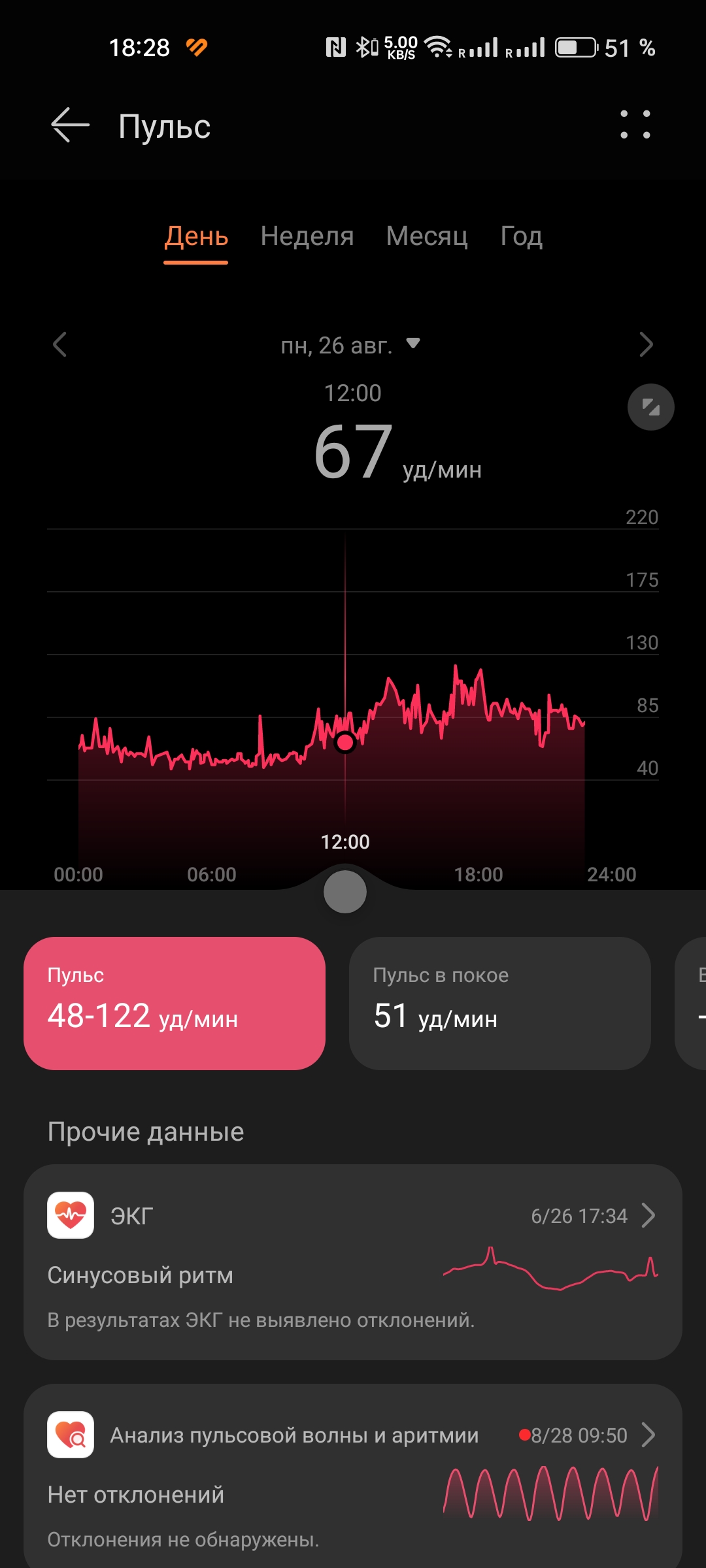This screenshot has height=1568, width=706.
Task: Expand the heart rate chart to fullscreen
Action: click(x=650, y=407)
